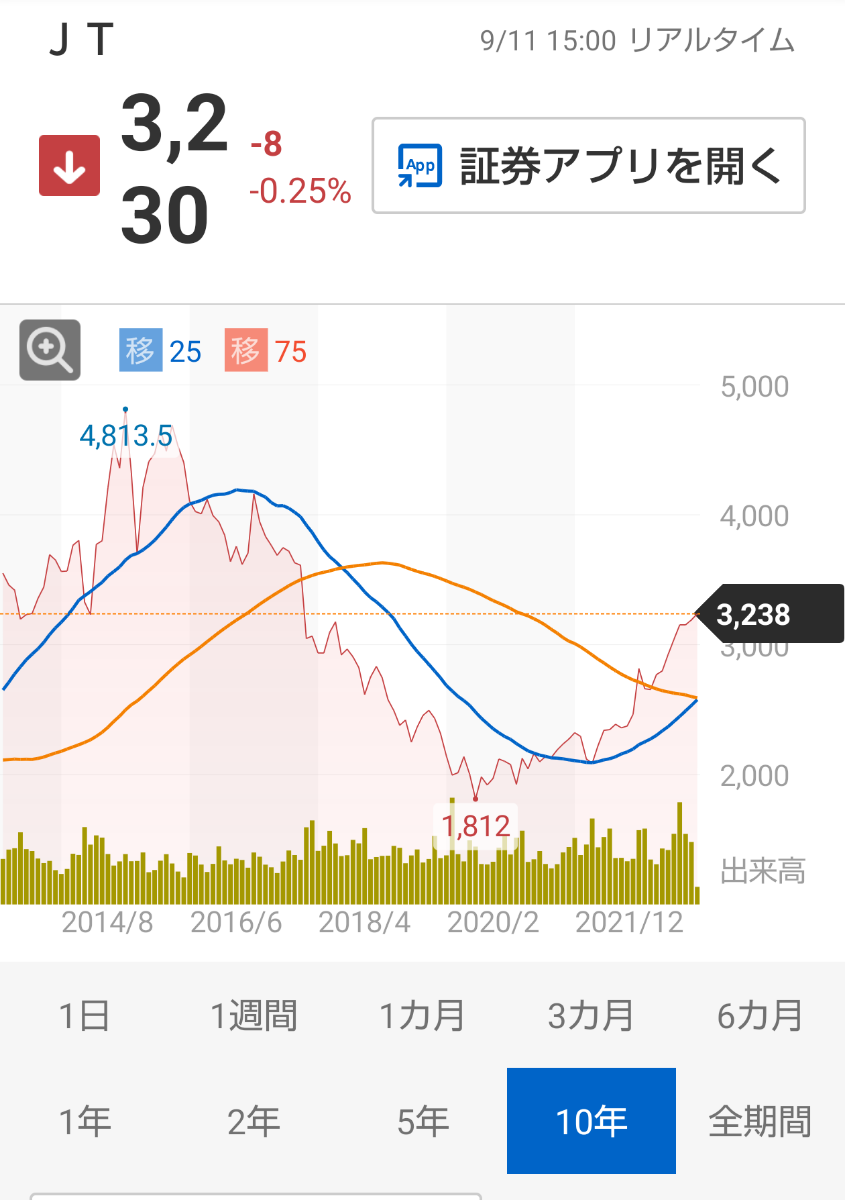Open the chart magnifier zoom tool
Screen dimensions: 845x1200
49,352
